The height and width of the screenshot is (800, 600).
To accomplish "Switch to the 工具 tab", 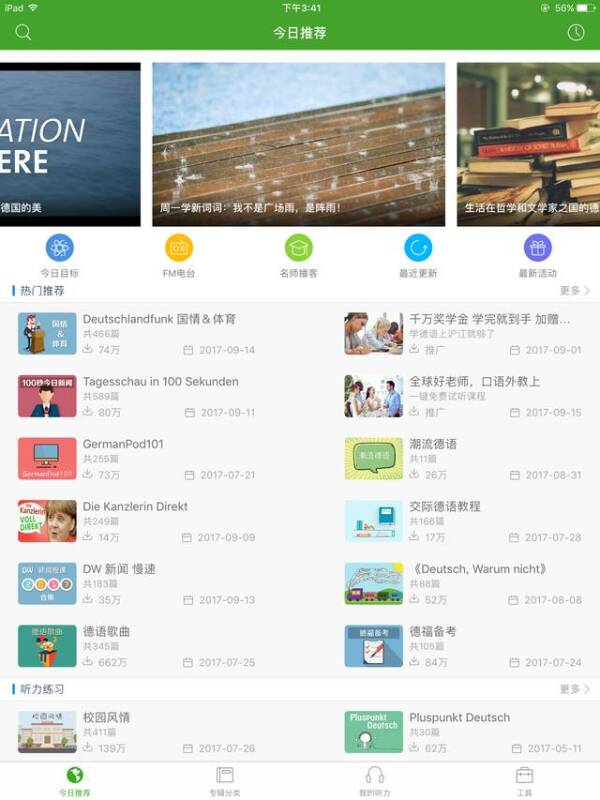I will click(524, 781).
